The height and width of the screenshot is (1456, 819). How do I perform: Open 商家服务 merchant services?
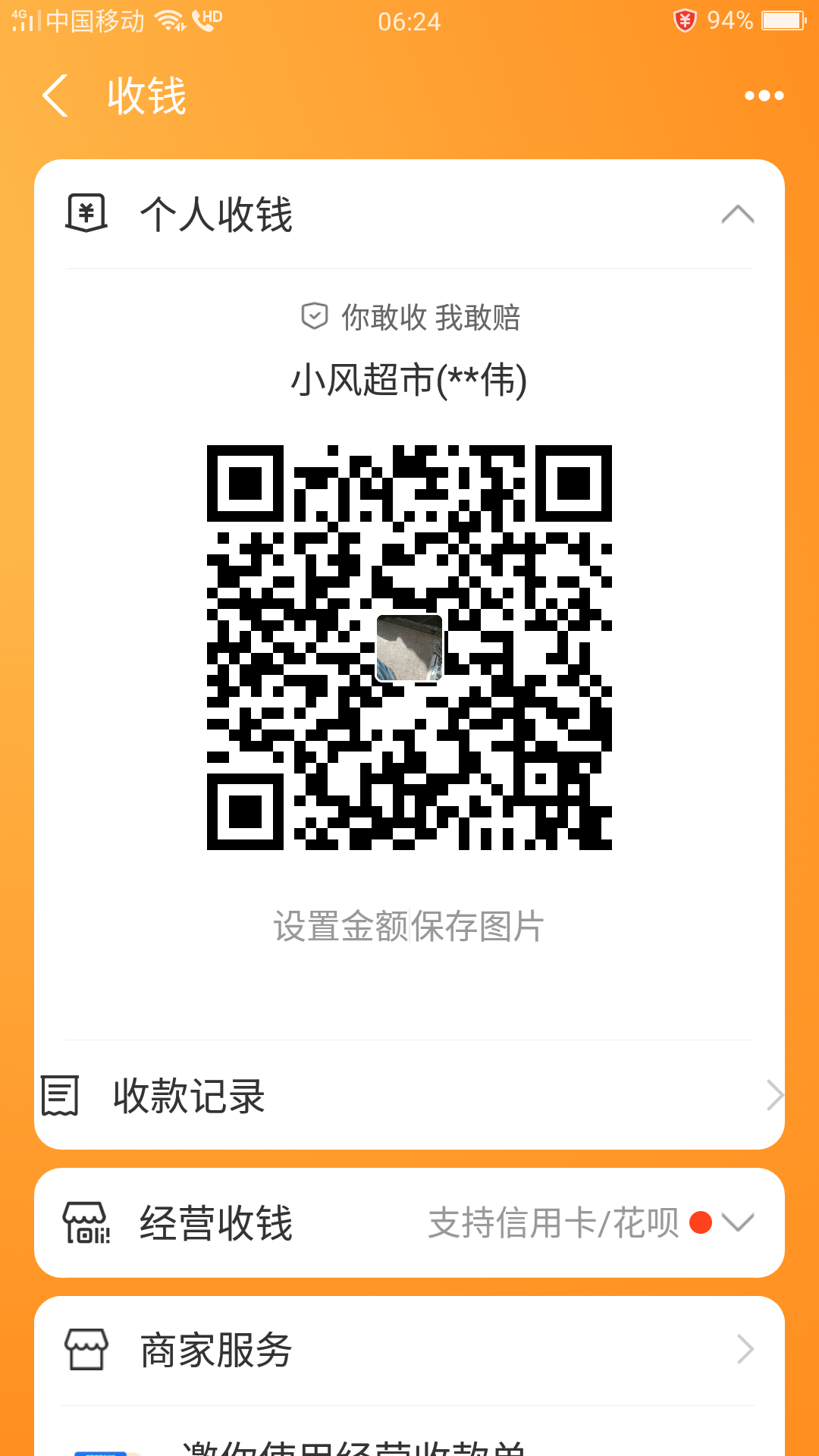(409, 1350)
